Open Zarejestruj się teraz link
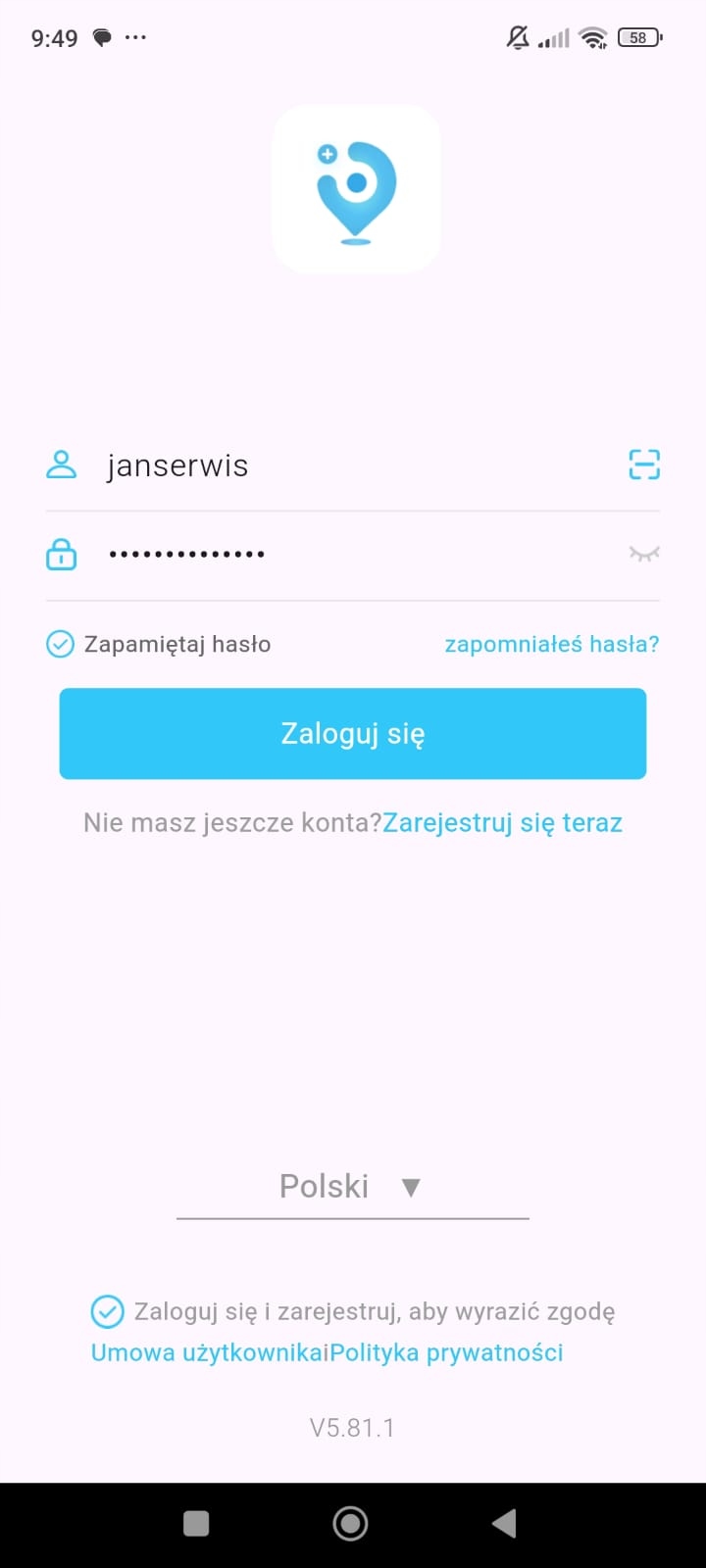This screenshot has width=706, height=1568. pos(502,822)
